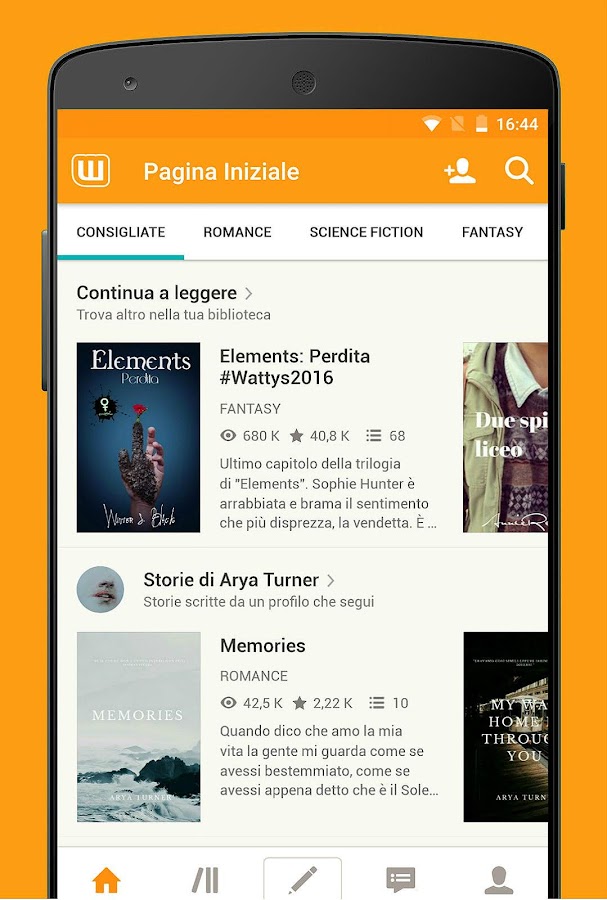Open the Memories story

click(x=262, y=645)
